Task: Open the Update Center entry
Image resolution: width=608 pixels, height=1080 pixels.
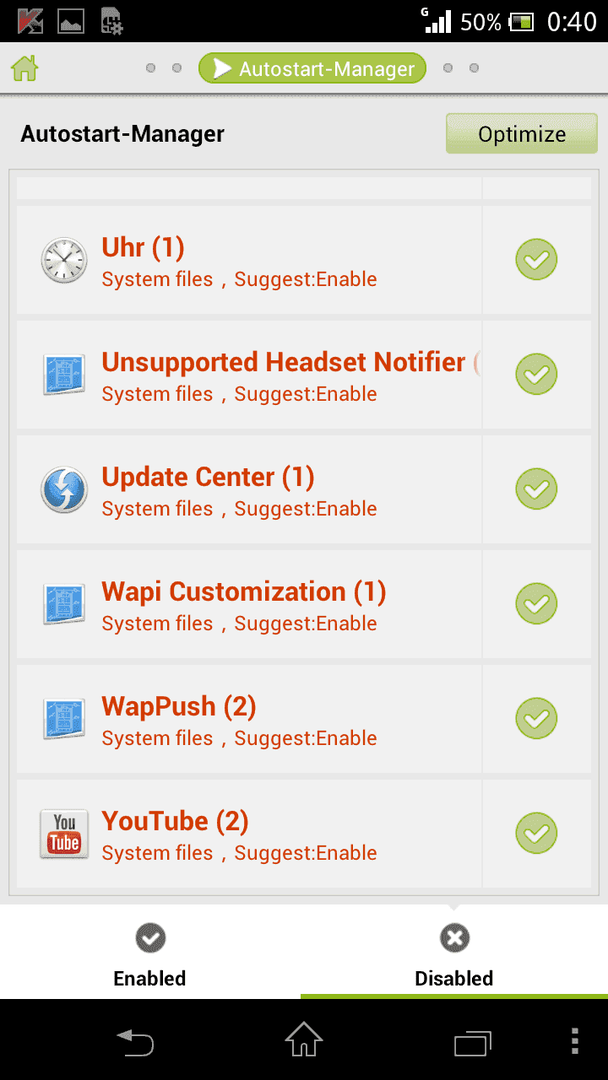Action: point(249,489)
